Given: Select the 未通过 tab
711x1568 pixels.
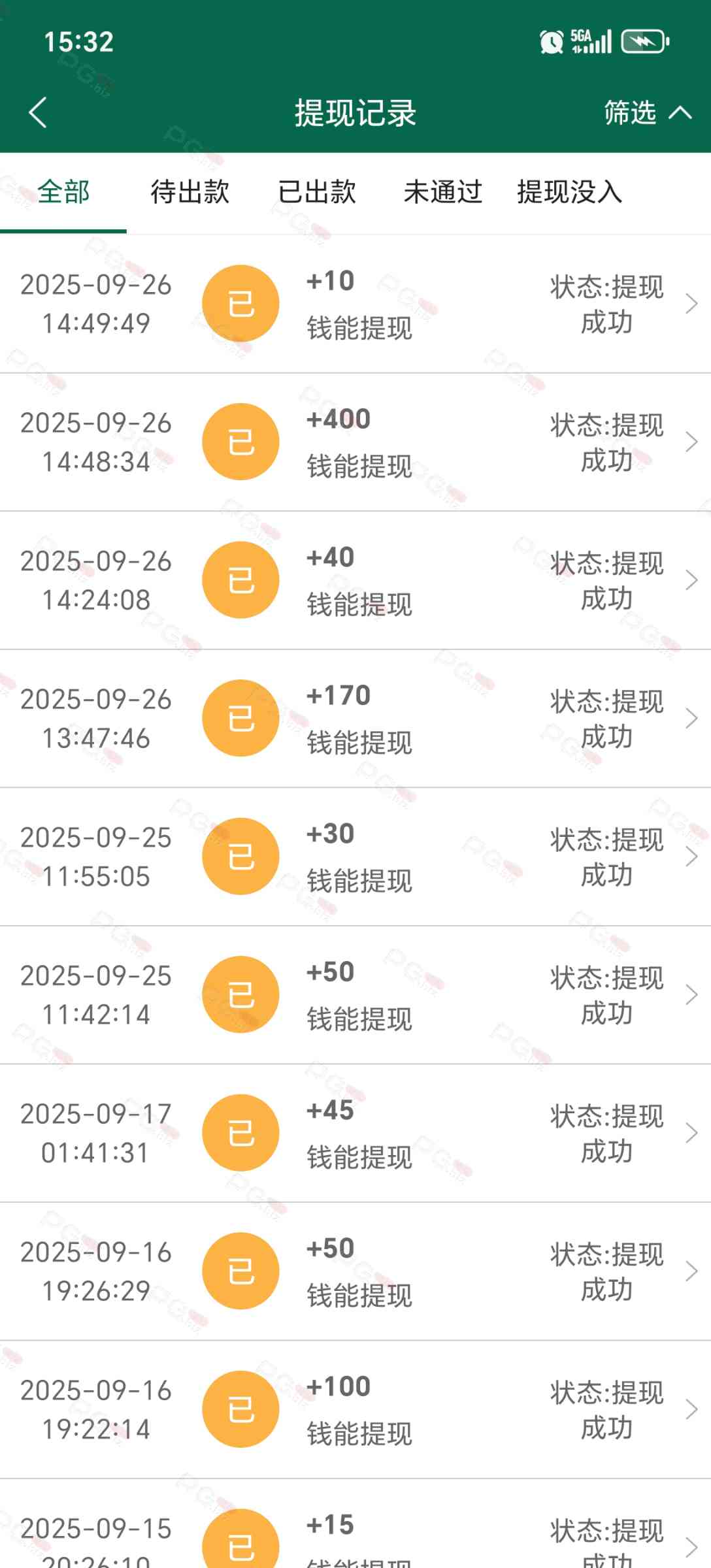Looking at the screenshot, I should [443, 192].
